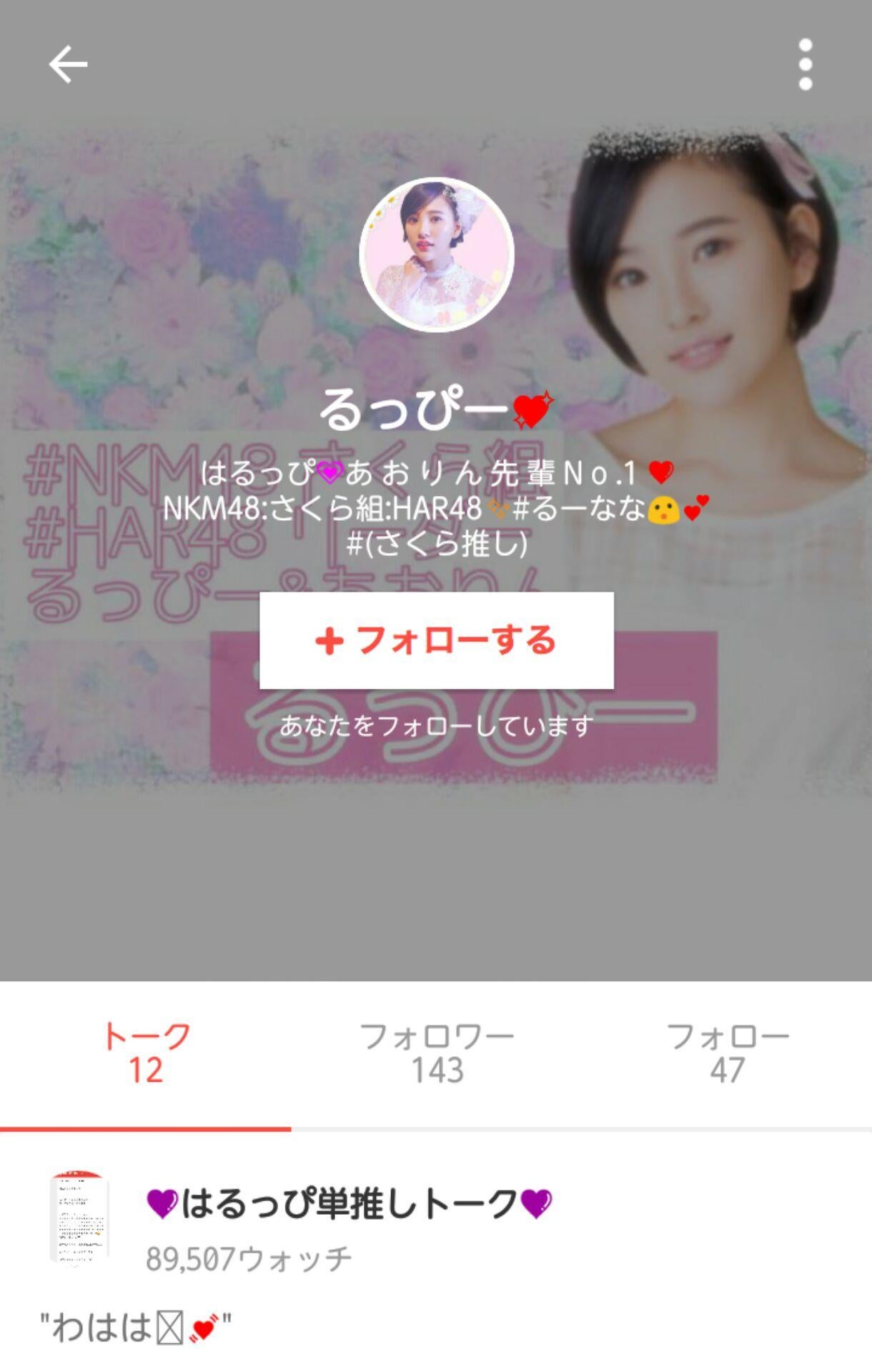View the フォロー following tab
This screenshot has height=1372, width=872.
[727, 1053]
